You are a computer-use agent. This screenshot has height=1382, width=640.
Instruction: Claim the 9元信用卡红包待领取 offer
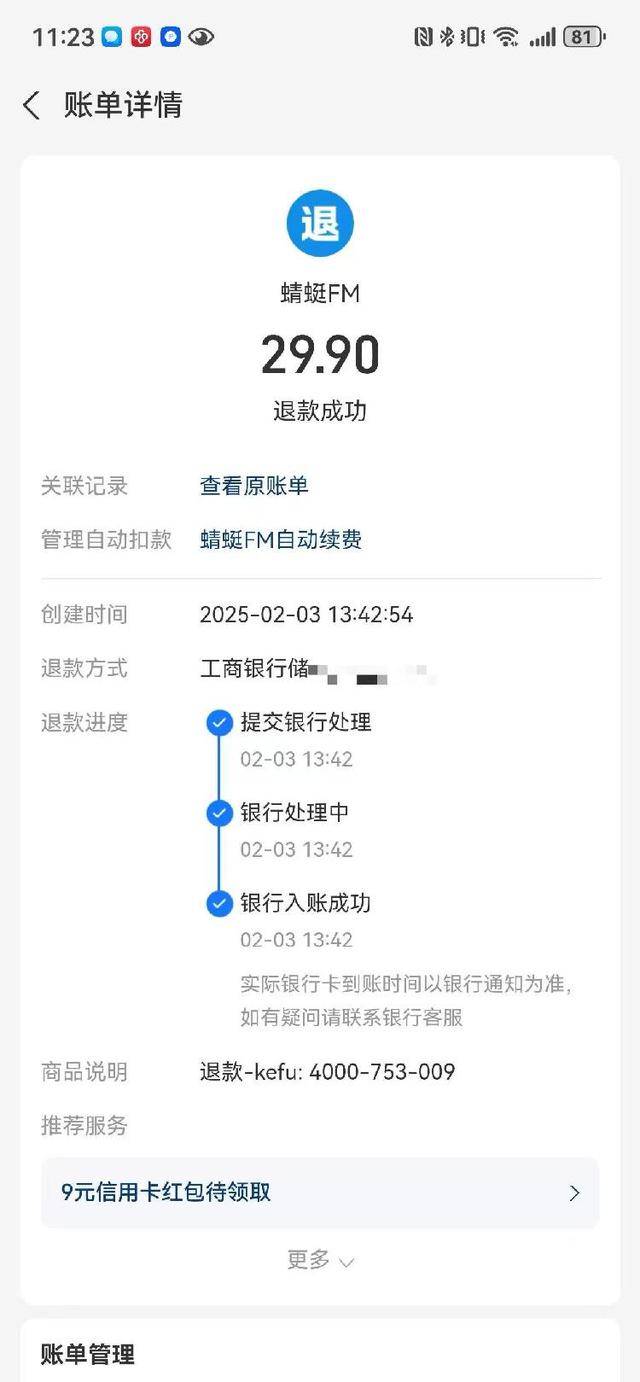320,1192
